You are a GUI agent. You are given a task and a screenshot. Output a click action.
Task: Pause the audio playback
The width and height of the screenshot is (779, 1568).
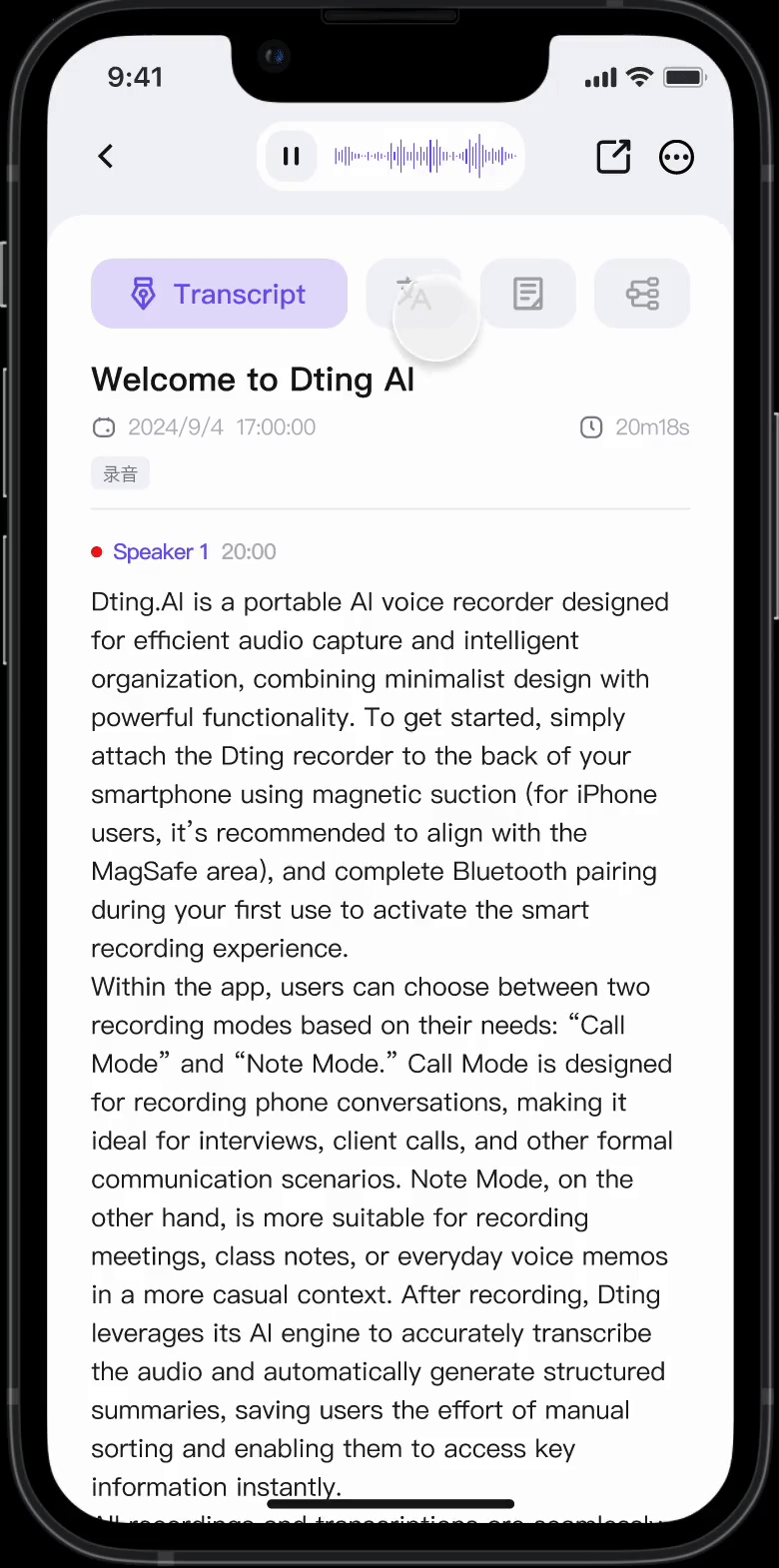coord(291,156)
